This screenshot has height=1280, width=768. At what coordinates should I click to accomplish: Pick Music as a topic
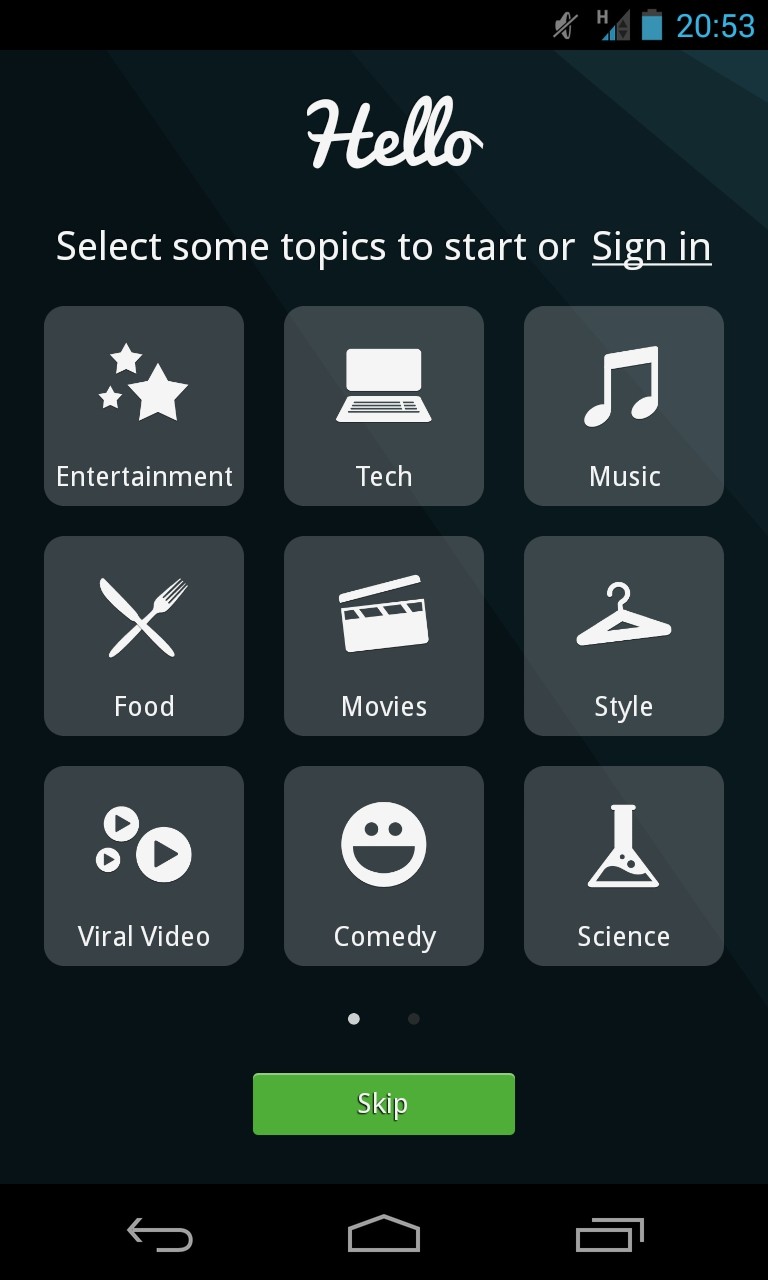coord(624,406)
